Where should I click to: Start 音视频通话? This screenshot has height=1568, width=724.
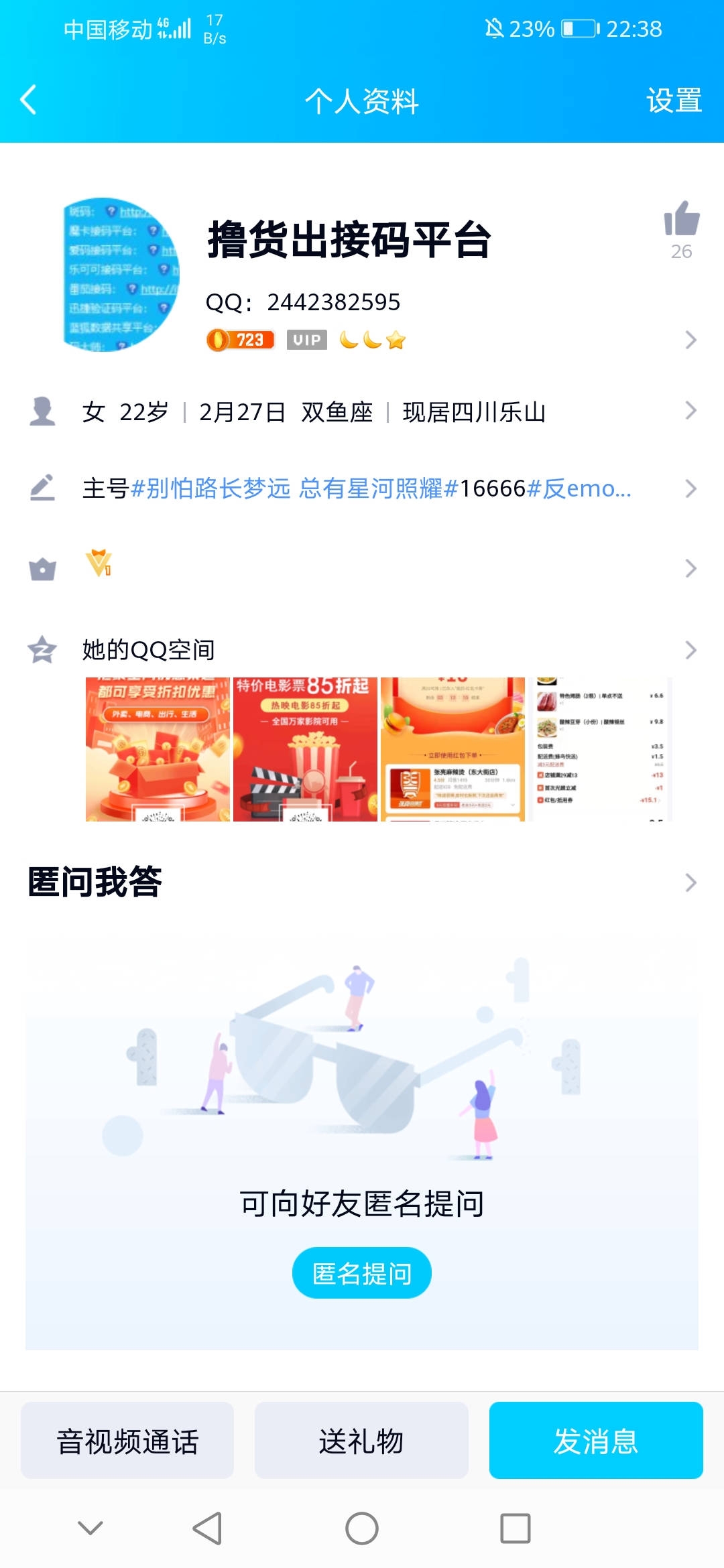[127, 1441]
